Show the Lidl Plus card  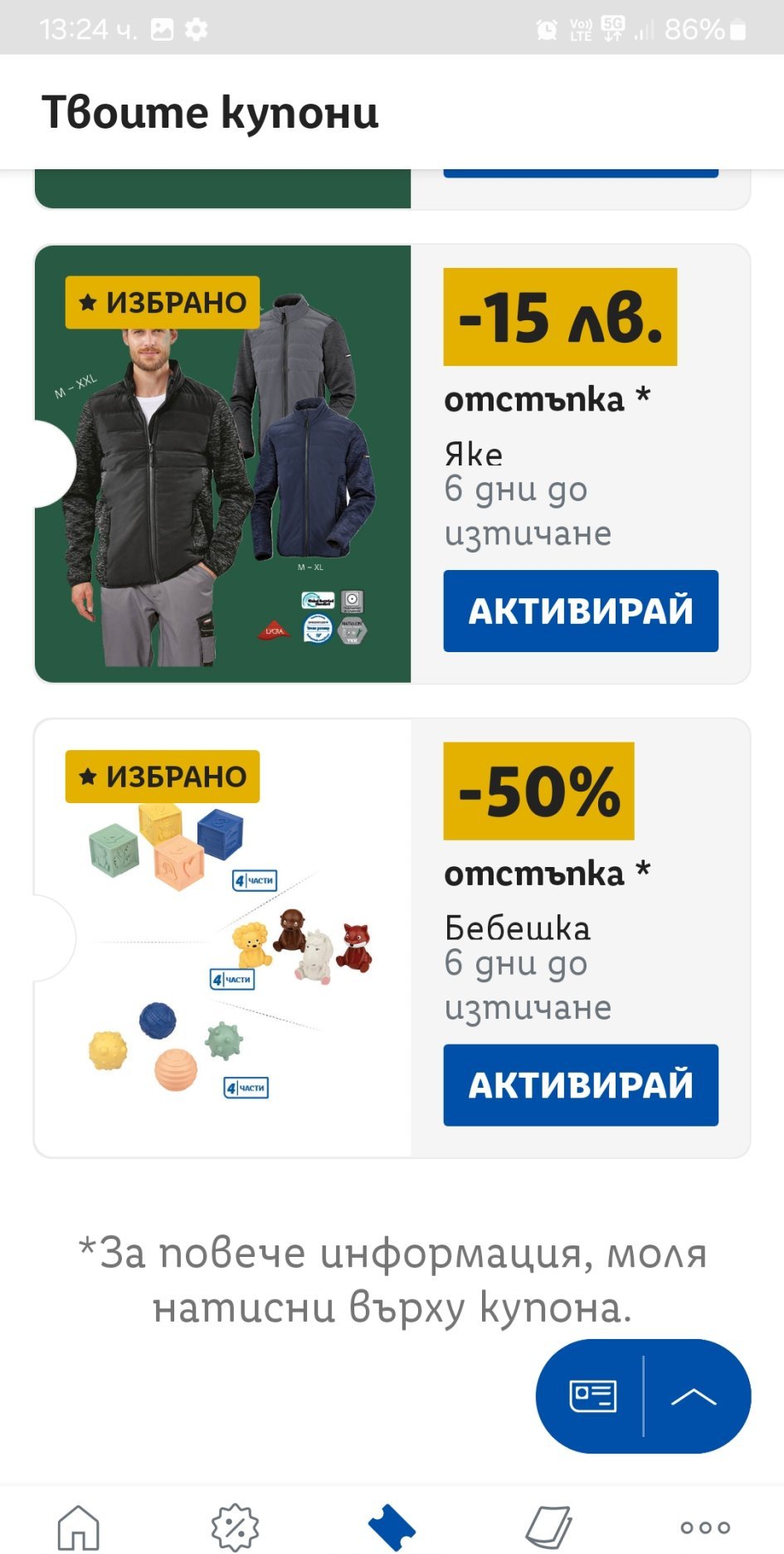click(592, 1396)
